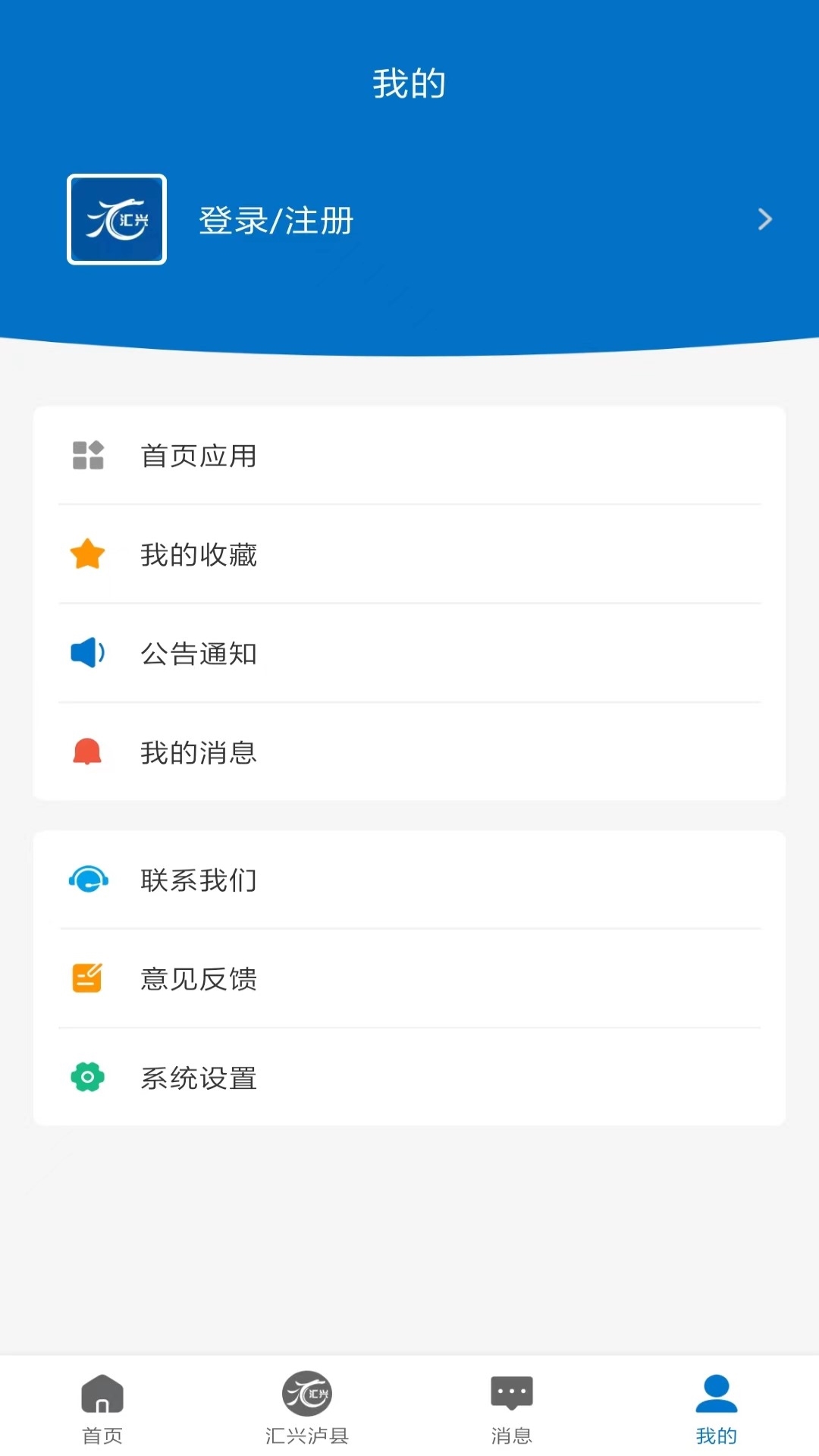Select the 首页应用 grid icon
This screenshot has width=819, height=1456.
(x=87, y=456)
